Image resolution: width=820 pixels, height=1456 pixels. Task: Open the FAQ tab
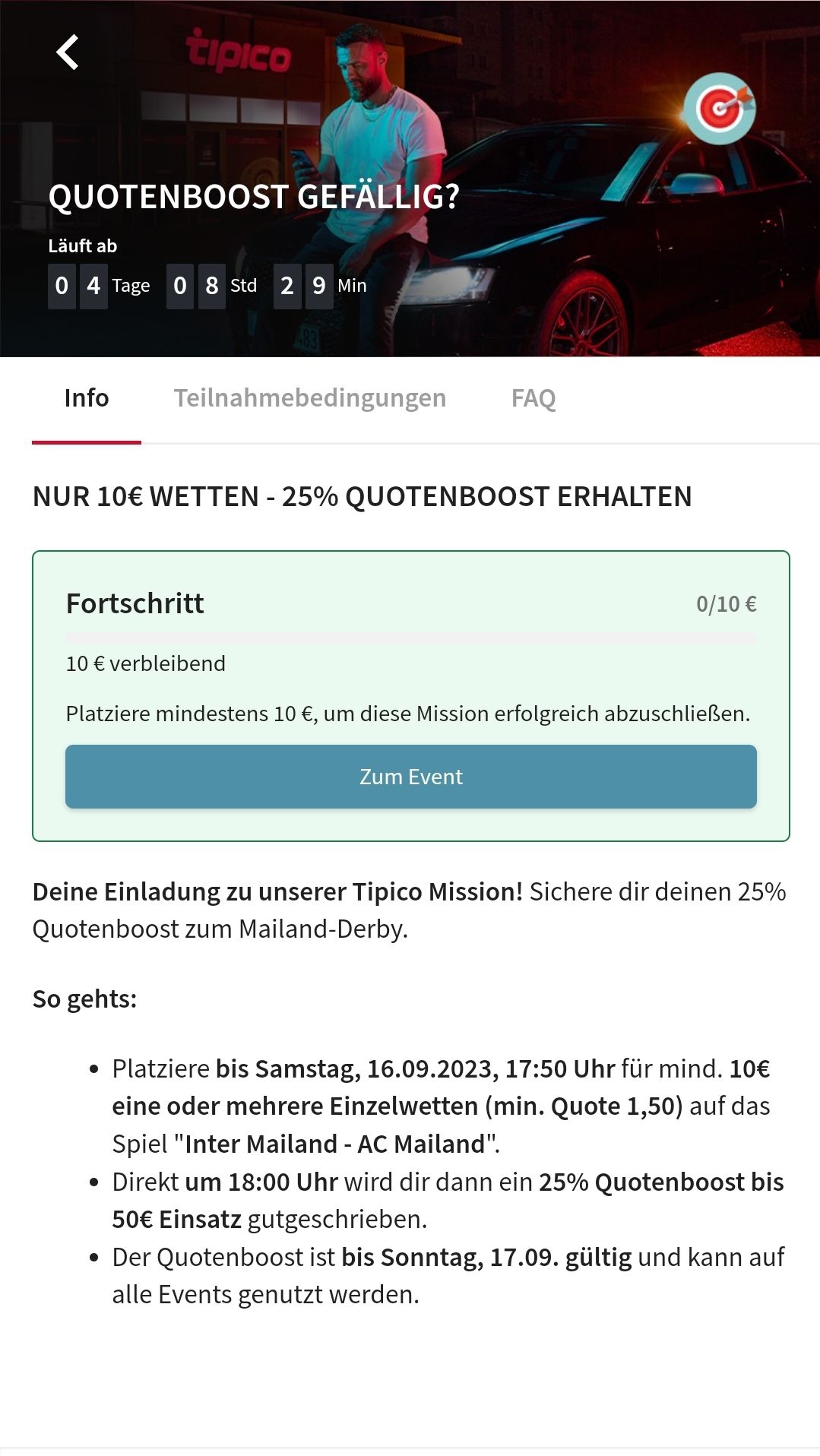coord(533,398)
